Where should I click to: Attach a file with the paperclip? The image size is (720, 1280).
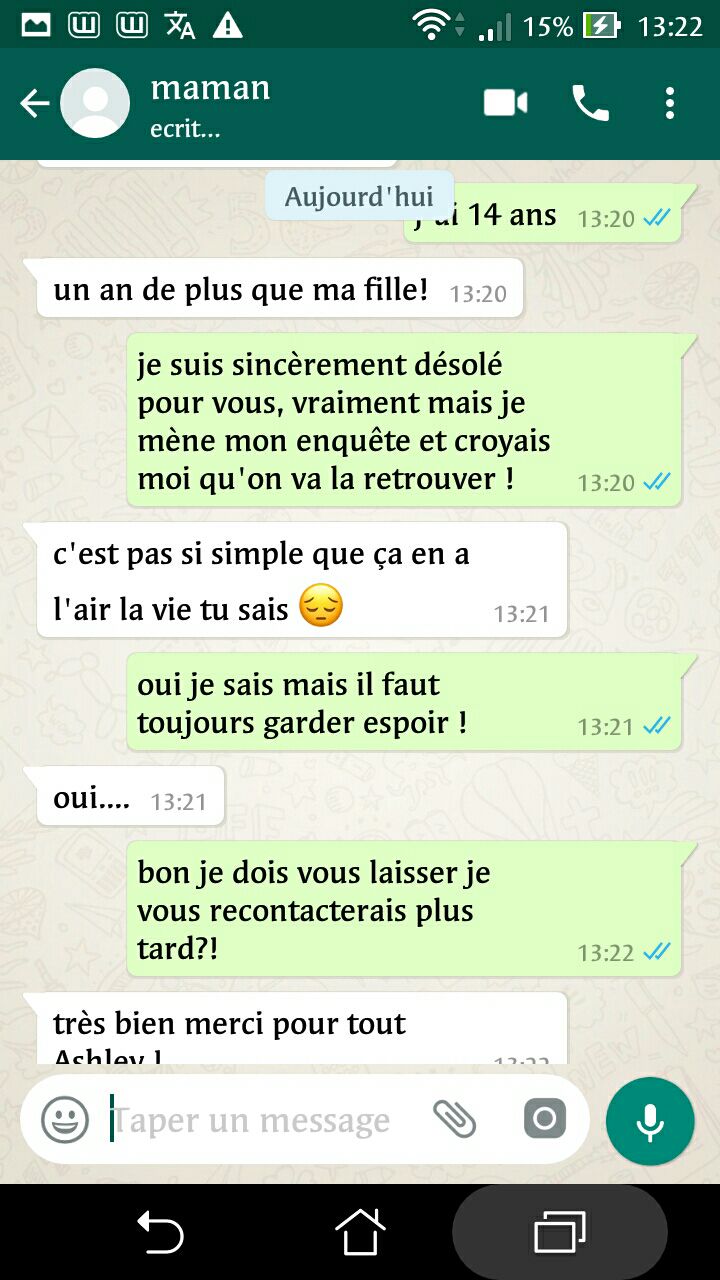click(x=454, y=1119)
